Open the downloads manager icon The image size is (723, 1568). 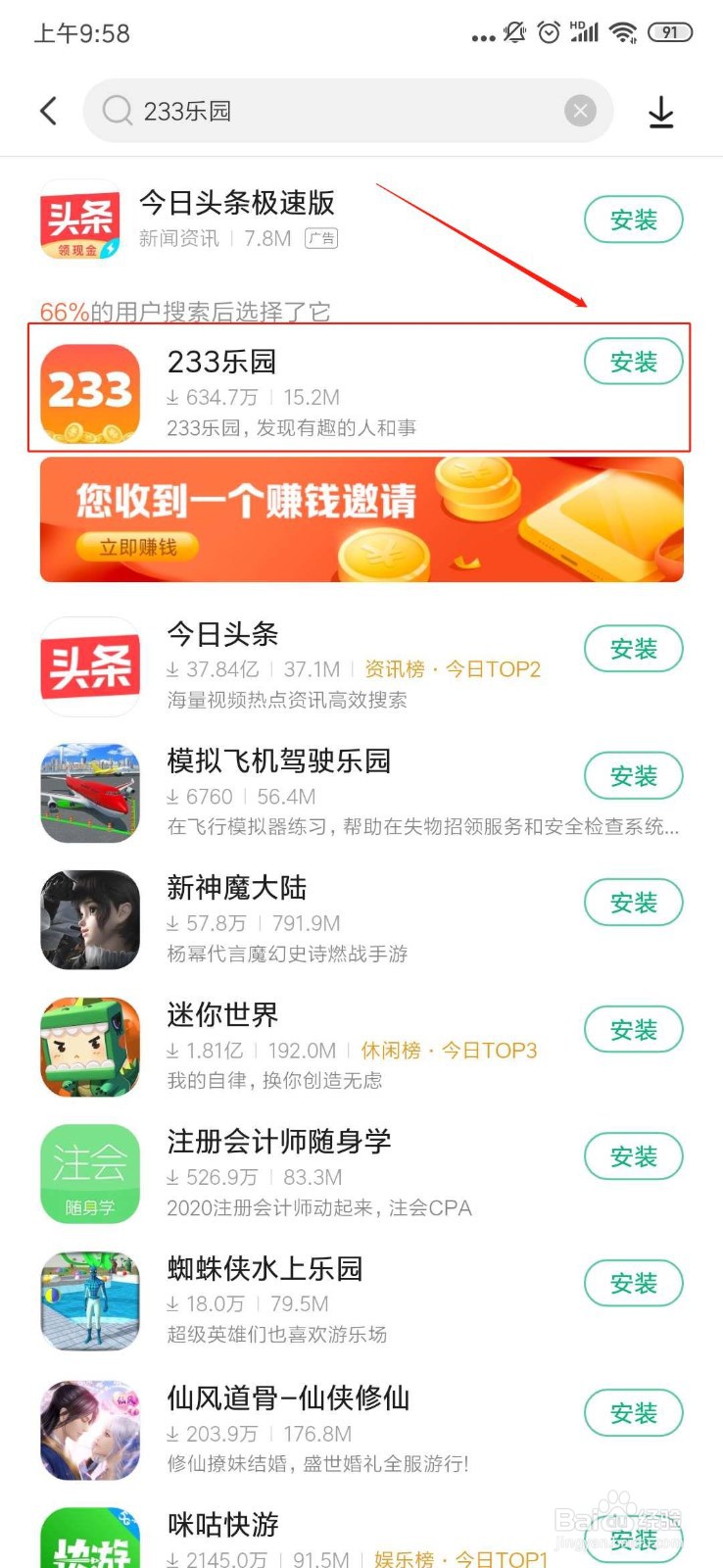click(x=661, y=112)
